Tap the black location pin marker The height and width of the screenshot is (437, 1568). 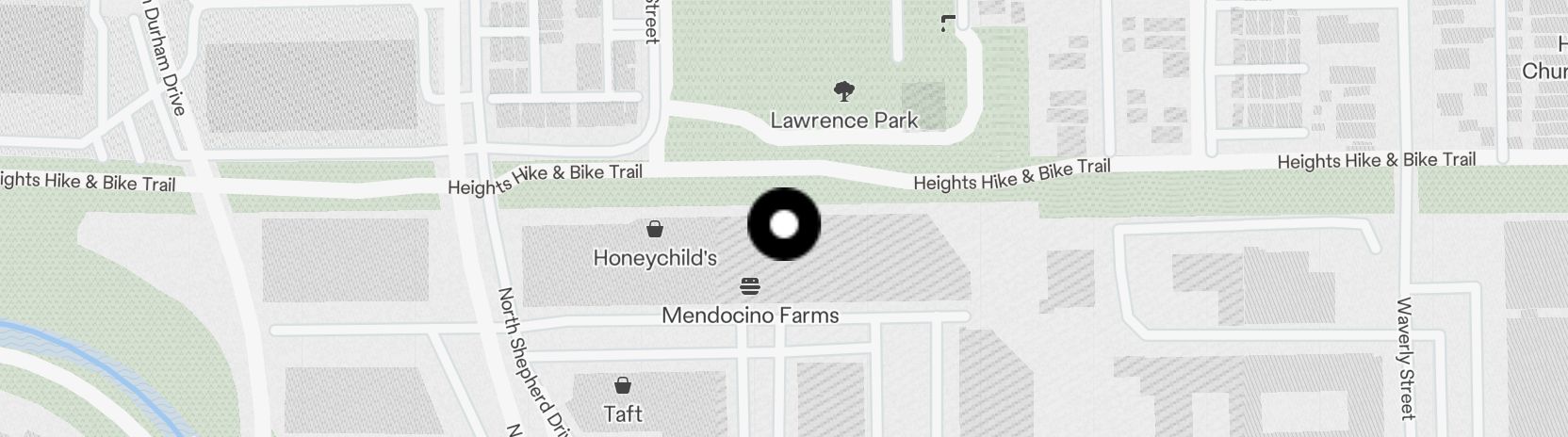click(x=784, y=225)
